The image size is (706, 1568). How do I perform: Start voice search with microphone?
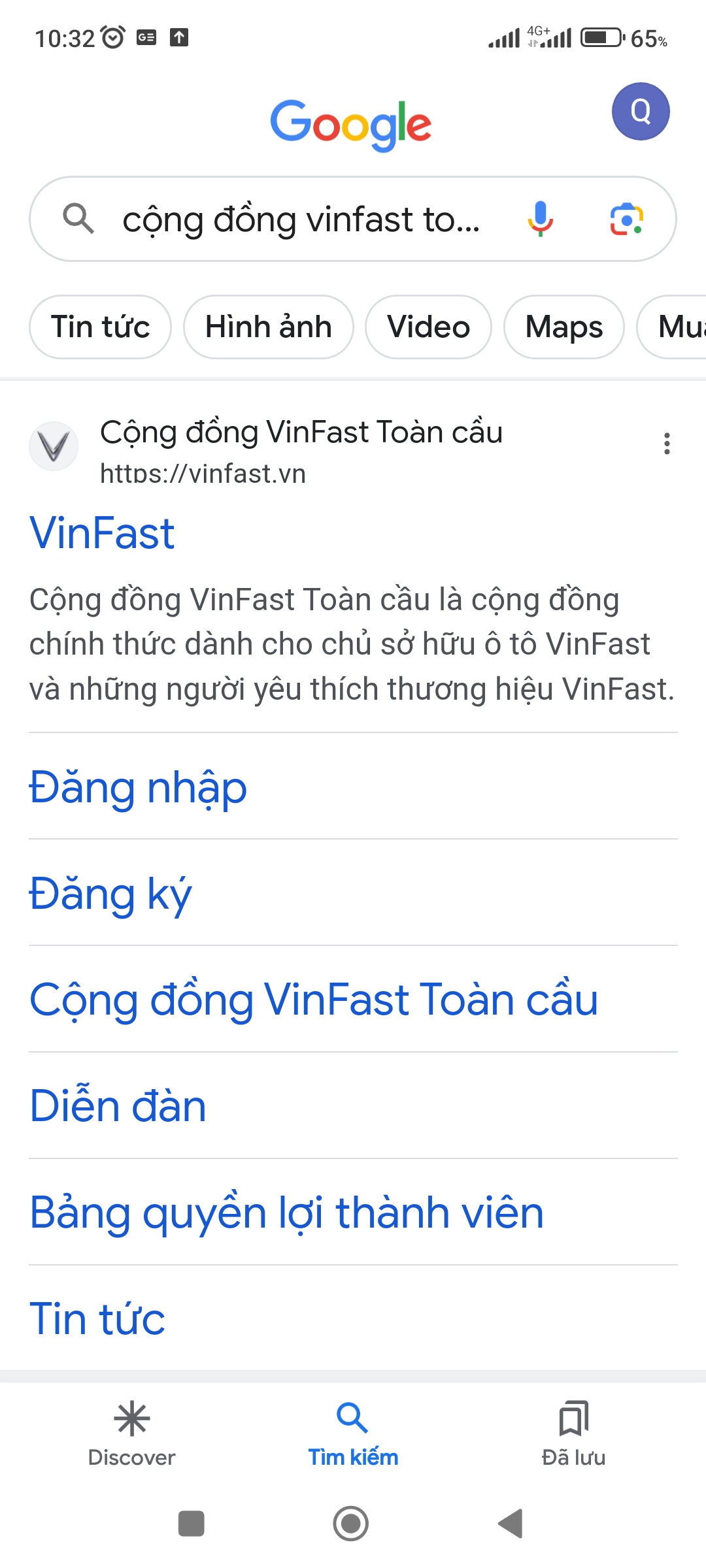coord(540,219)
